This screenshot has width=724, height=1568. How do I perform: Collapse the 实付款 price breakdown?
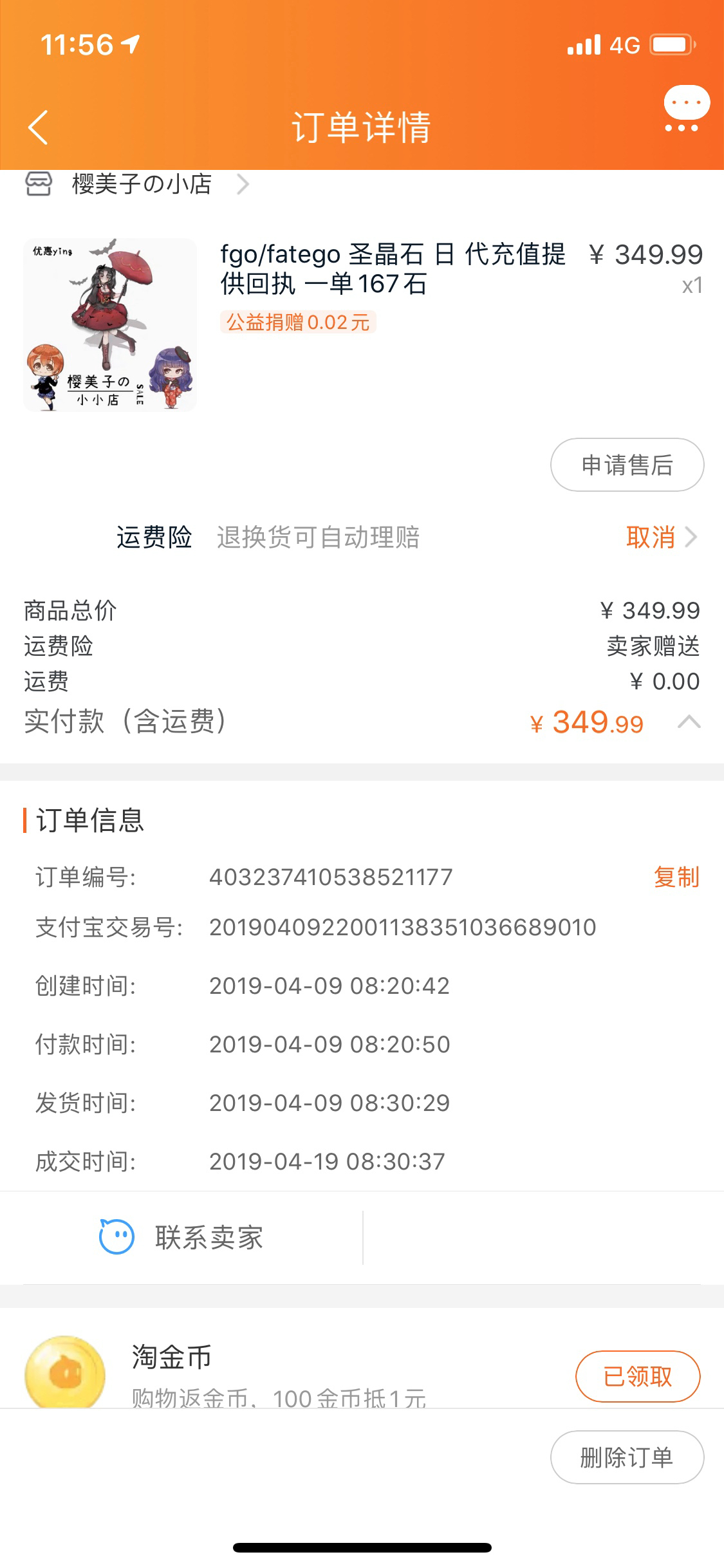point(689,722)
